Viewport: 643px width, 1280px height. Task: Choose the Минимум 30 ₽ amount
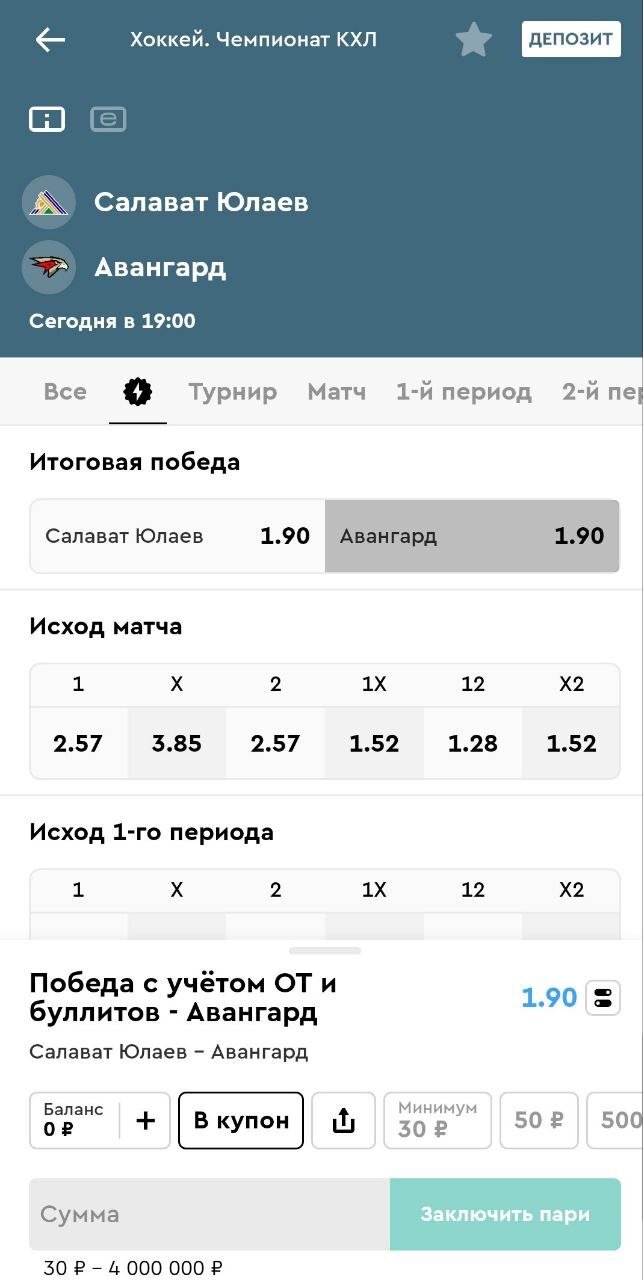pos(437,1120)
